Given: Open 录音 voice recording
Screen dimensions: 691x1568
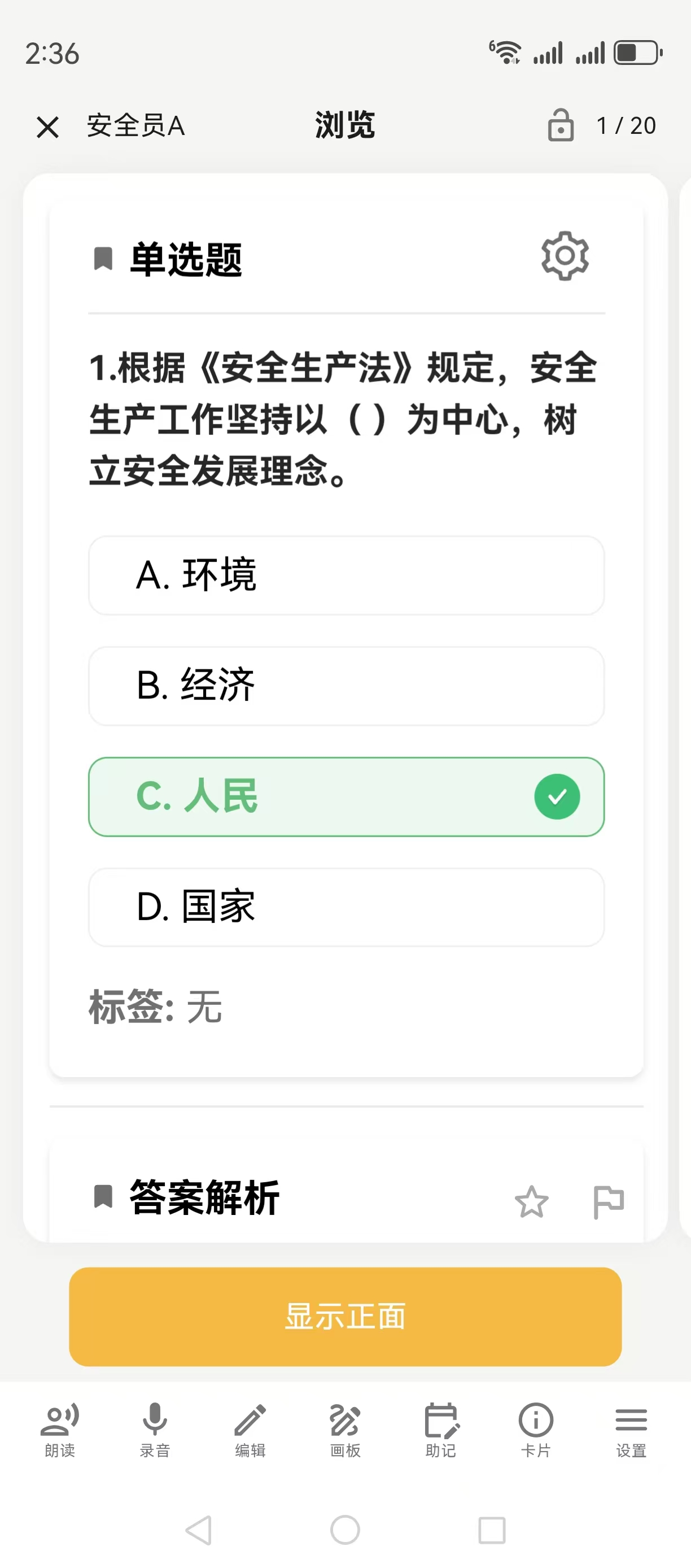Looking at the screenshot, I should point(155,1430).
